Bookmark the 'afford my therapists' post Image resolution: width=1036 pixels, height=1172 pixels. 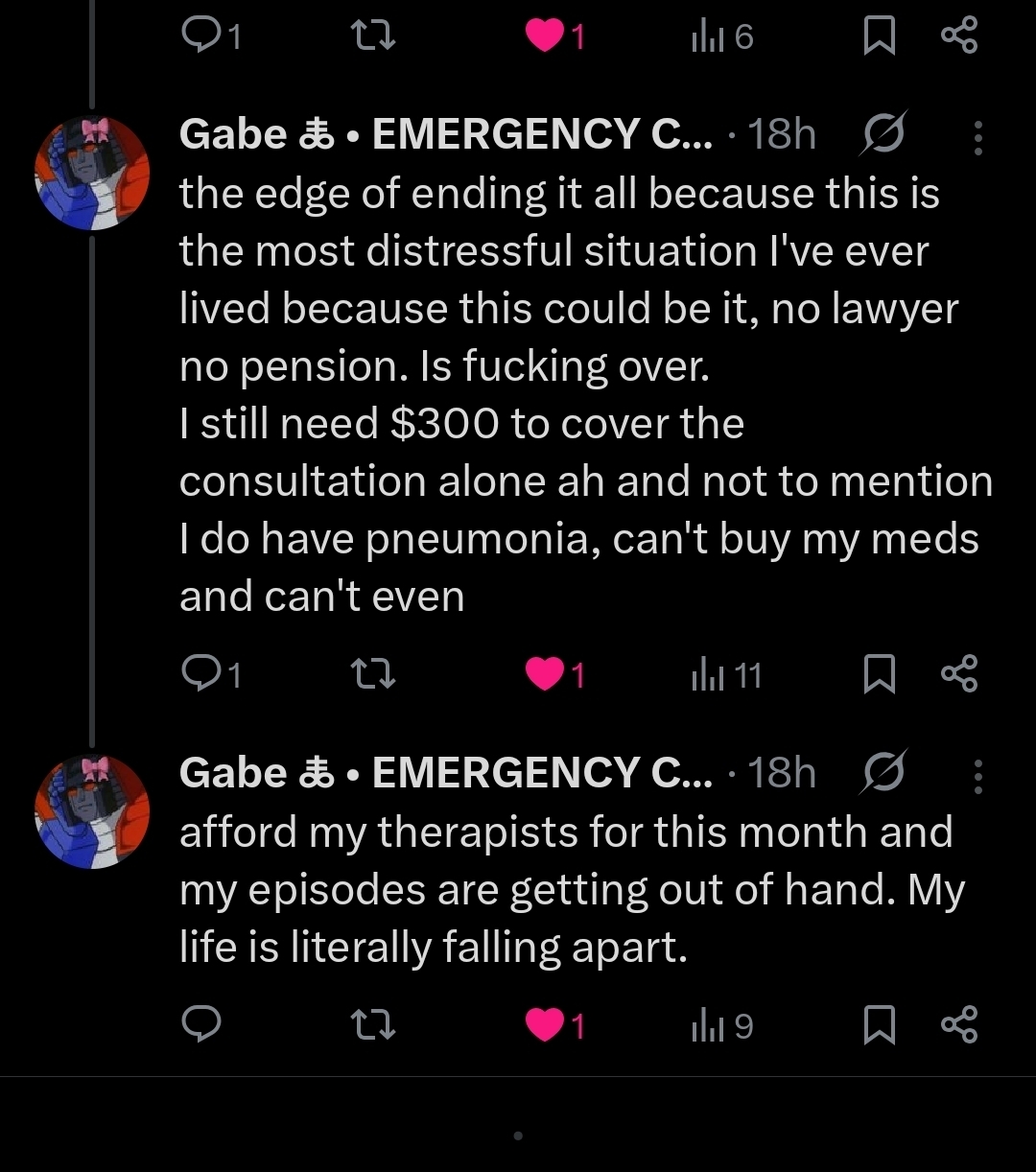coord(879,1025)
